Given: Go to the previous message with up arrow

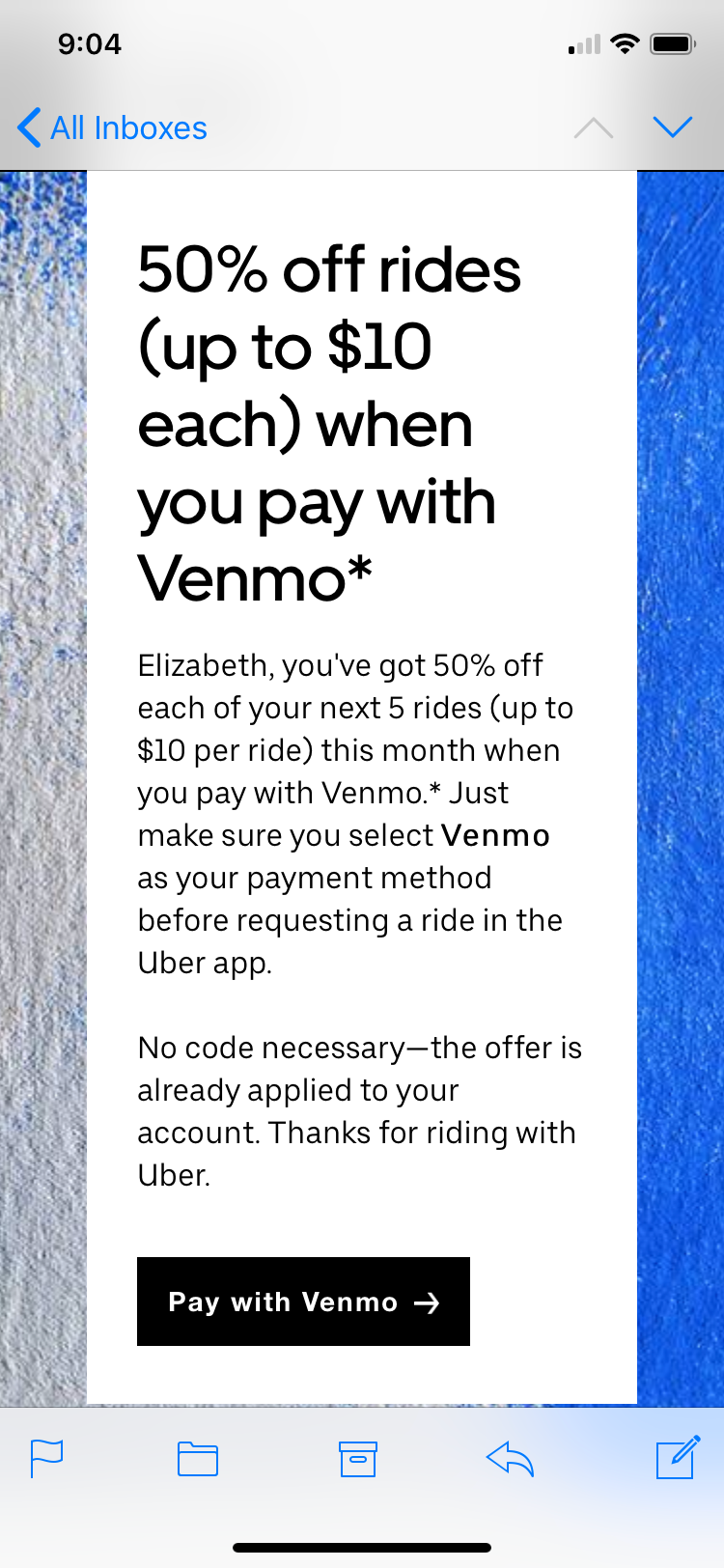Looking at the screenshot, I should coord(593,127).
